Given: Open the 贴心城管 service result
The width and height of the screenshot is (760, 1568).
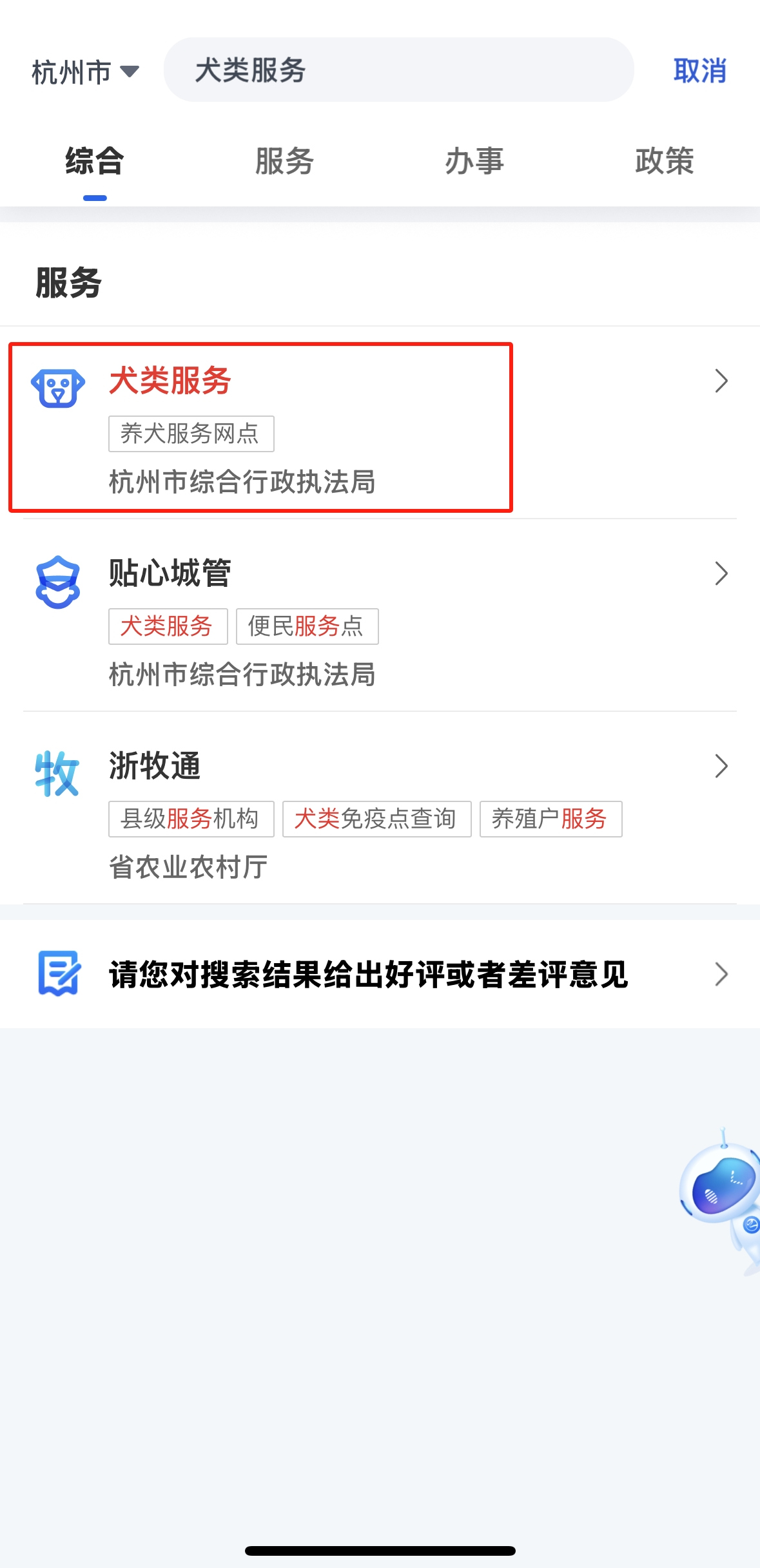Looking at the screenshot, I should [x=170, y=573].
